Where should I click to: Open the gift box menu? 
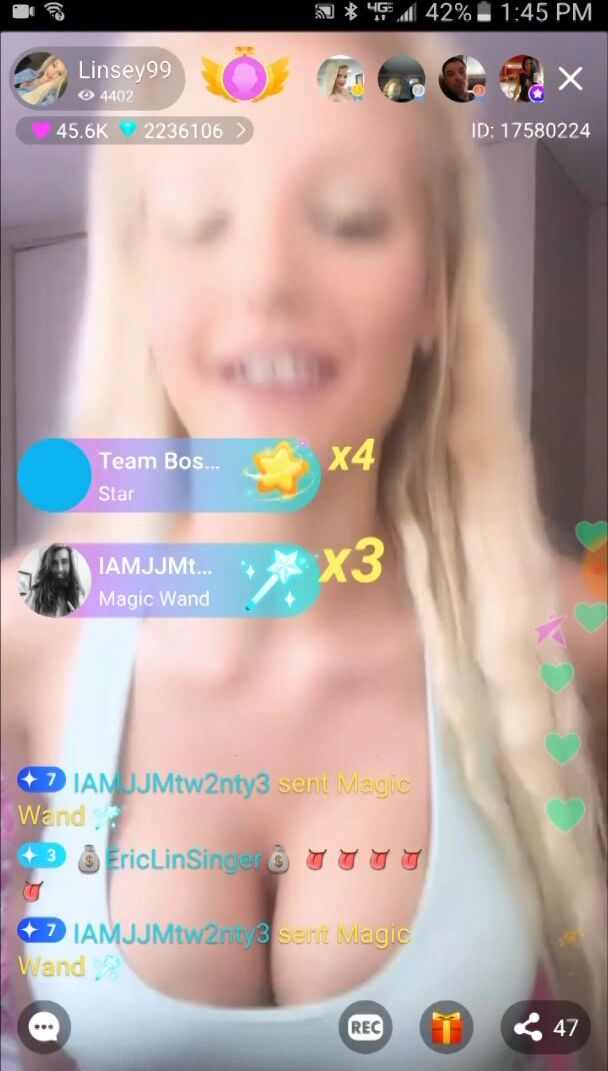(446, 1027)
